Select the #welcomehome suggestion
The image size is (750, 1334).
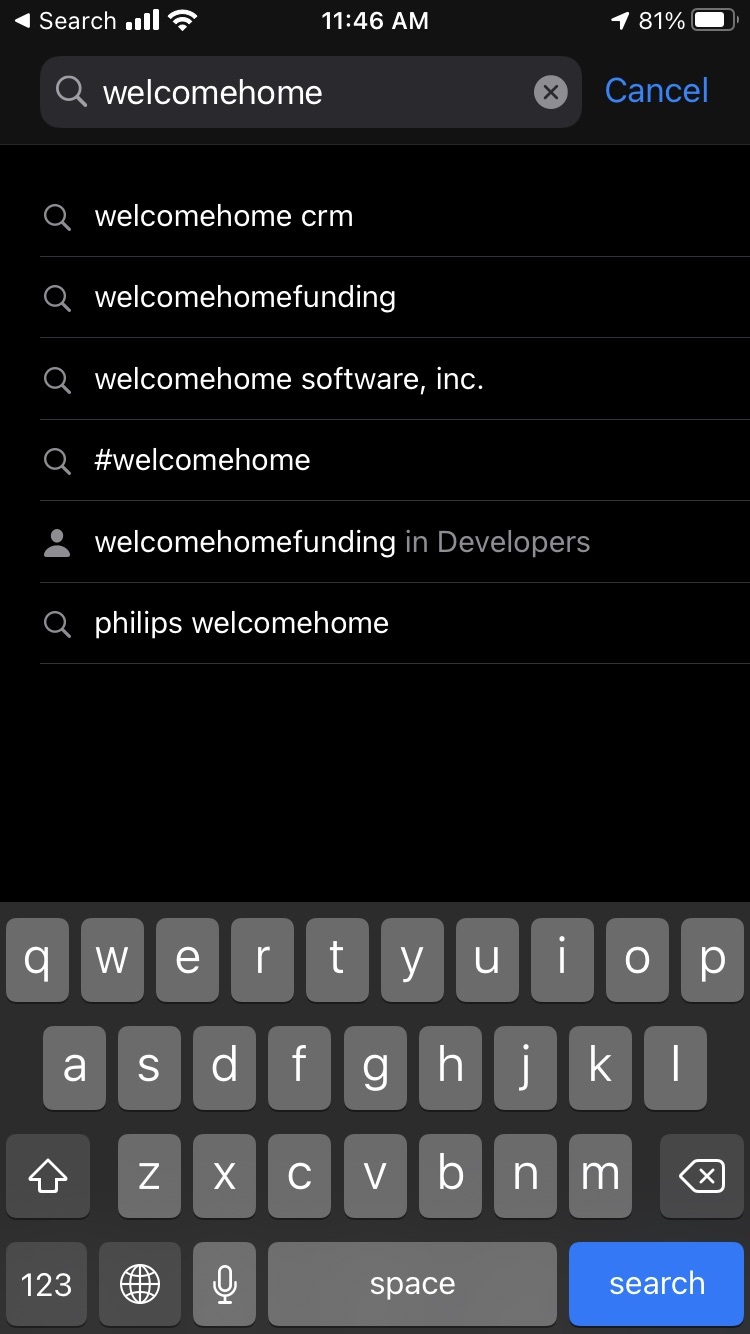395,460
